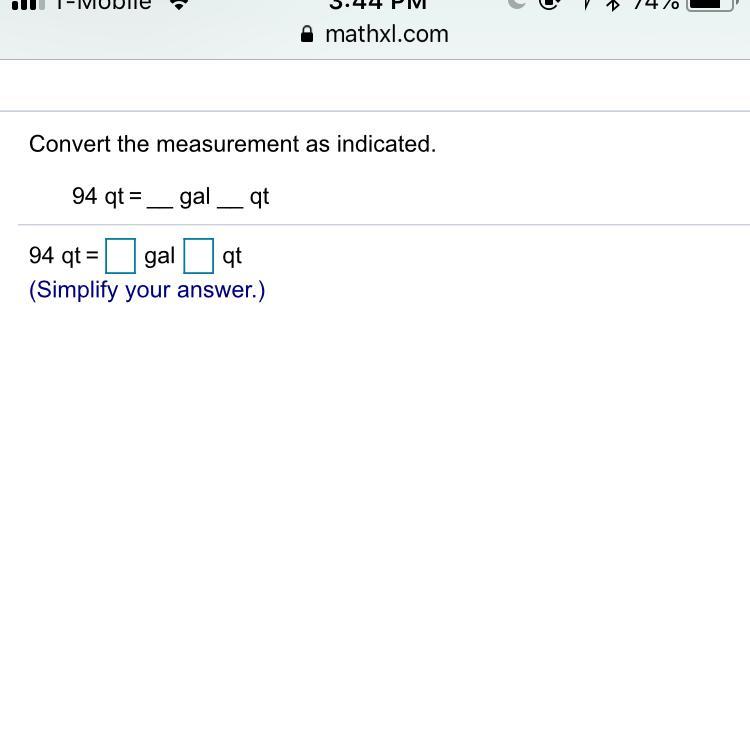Tap the mathxl.com address bar
Viewport: 750px width, 750px height.
375,34
